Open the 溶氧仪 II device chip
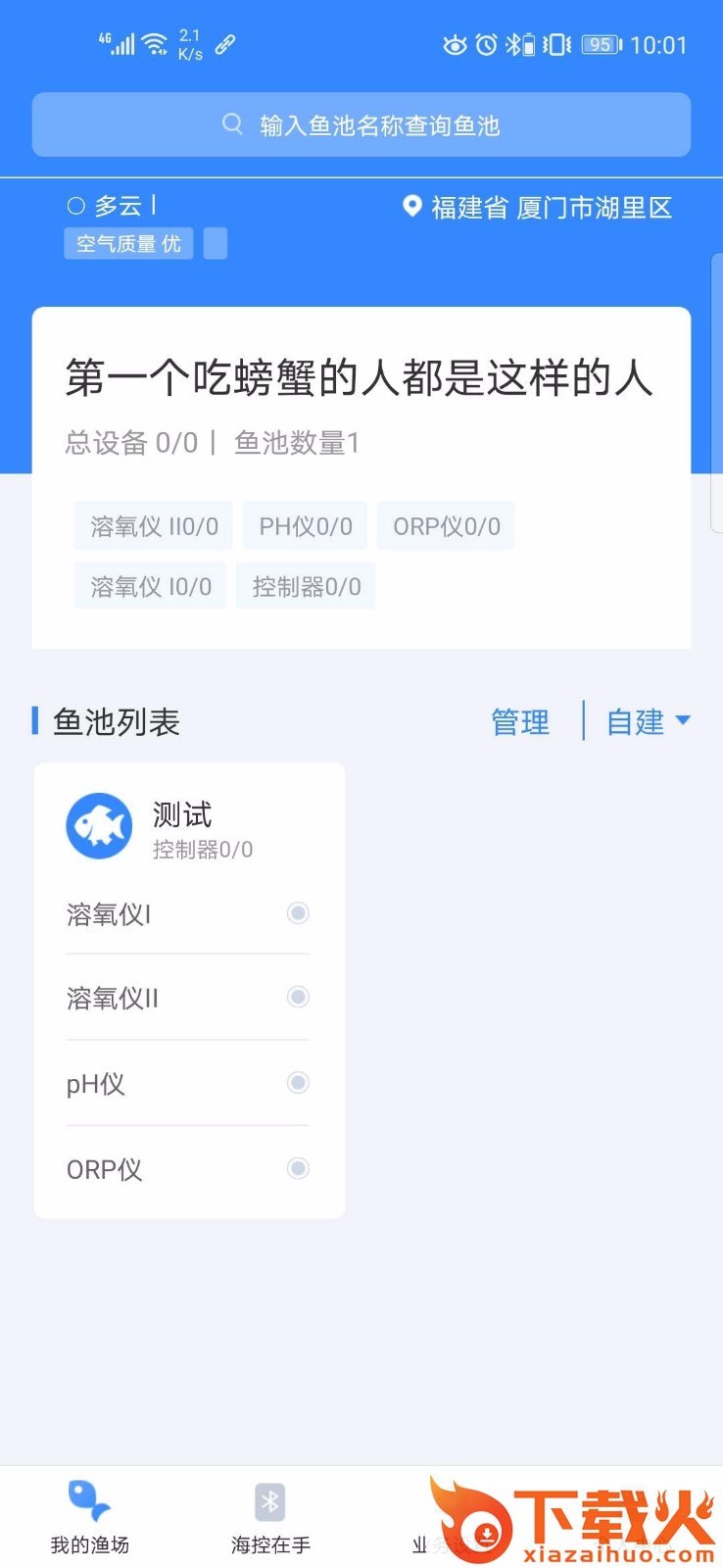Image resolution: width=723 pixels, height=1568 pixels. (154, 526)
